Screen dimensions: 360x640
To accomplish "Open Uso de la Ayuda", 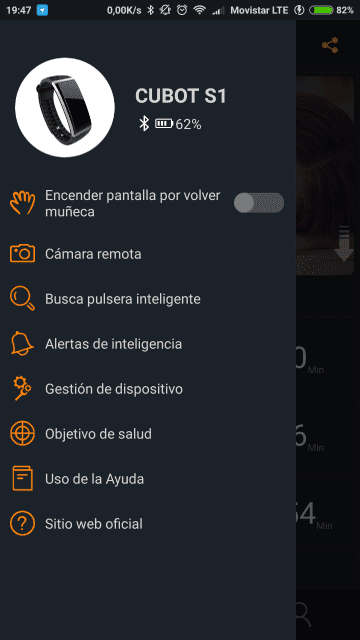I will [148, 478].
